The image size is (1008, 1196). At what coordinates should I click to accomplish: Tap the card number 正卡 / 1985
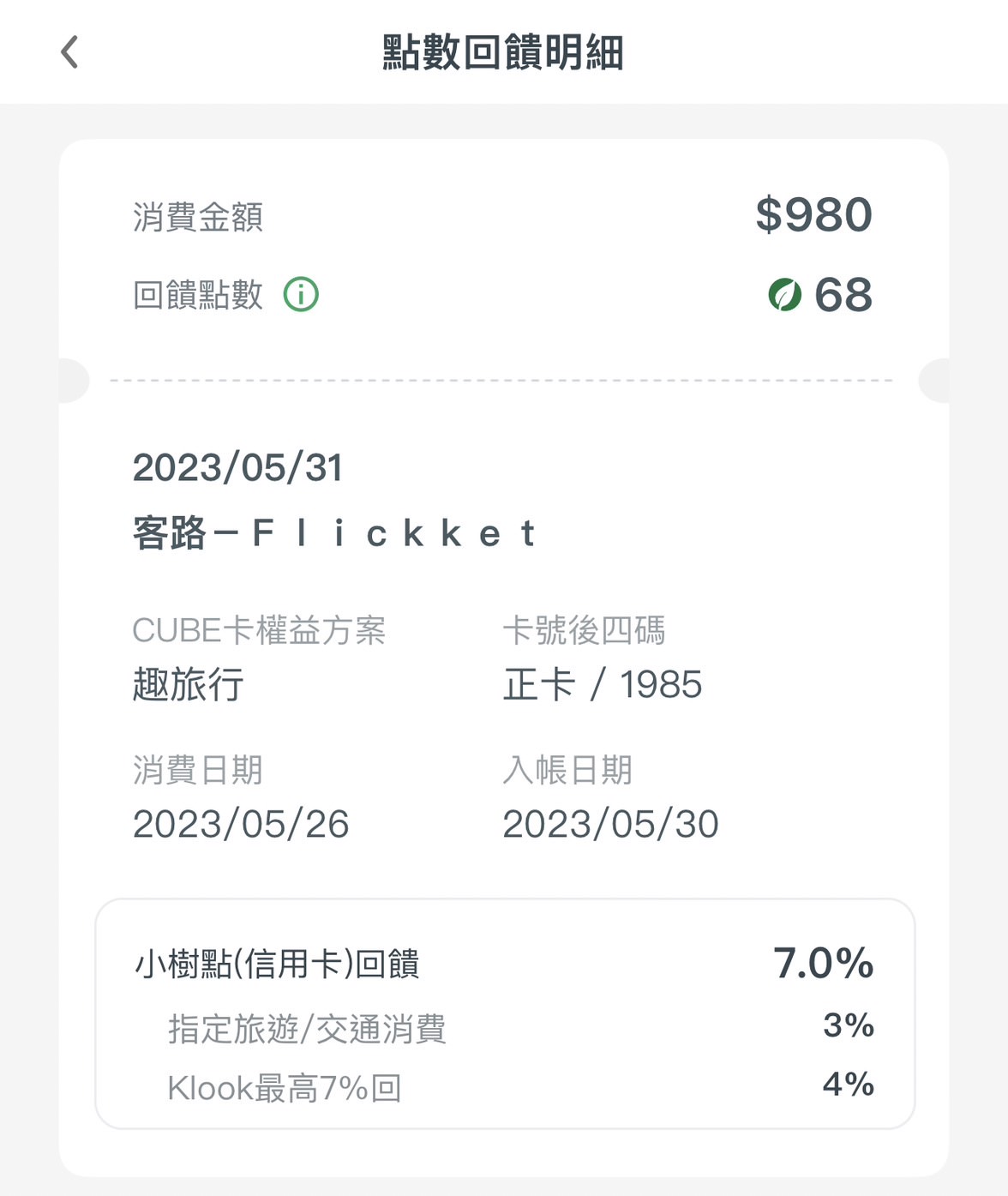pyautogui.click(x=602, y=684)
